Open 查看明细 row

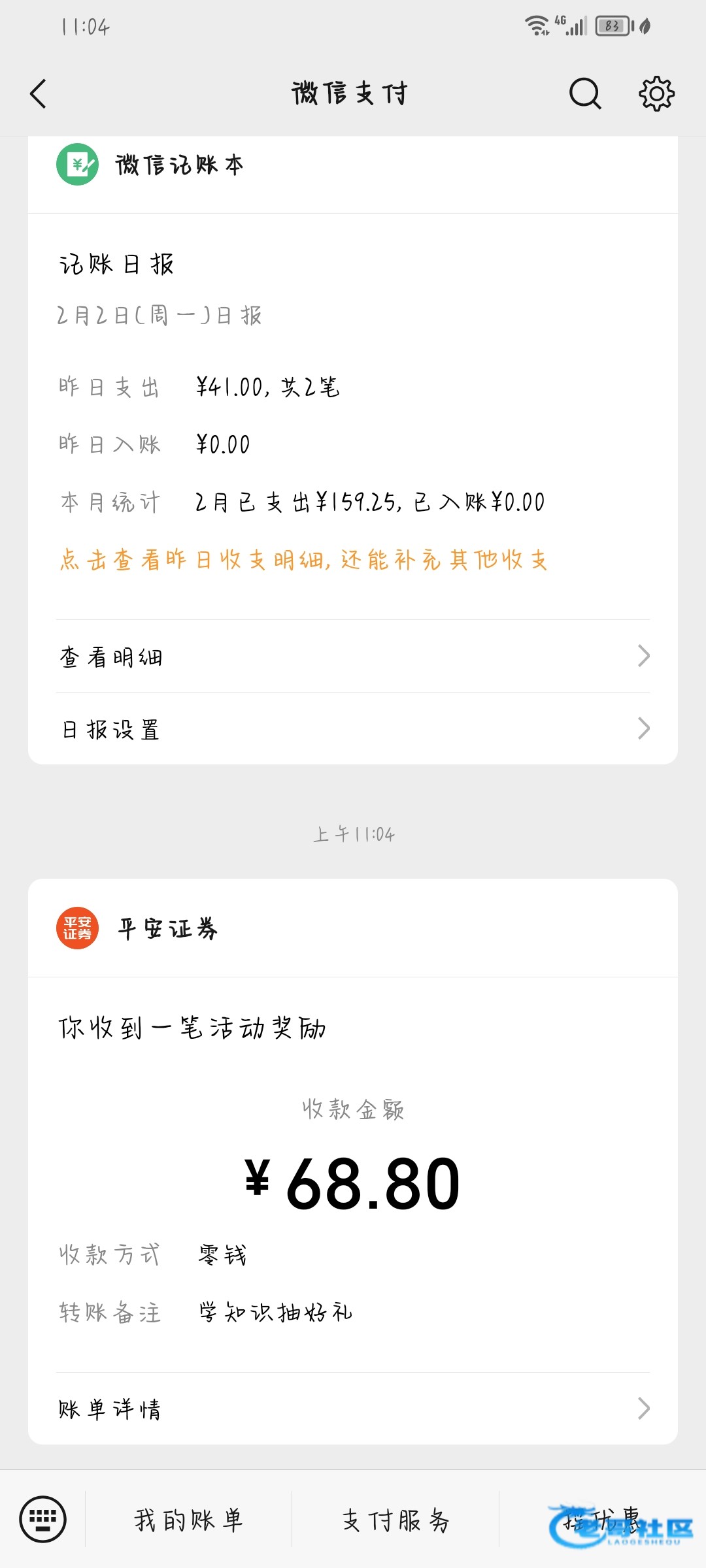(x=353, y=656)
